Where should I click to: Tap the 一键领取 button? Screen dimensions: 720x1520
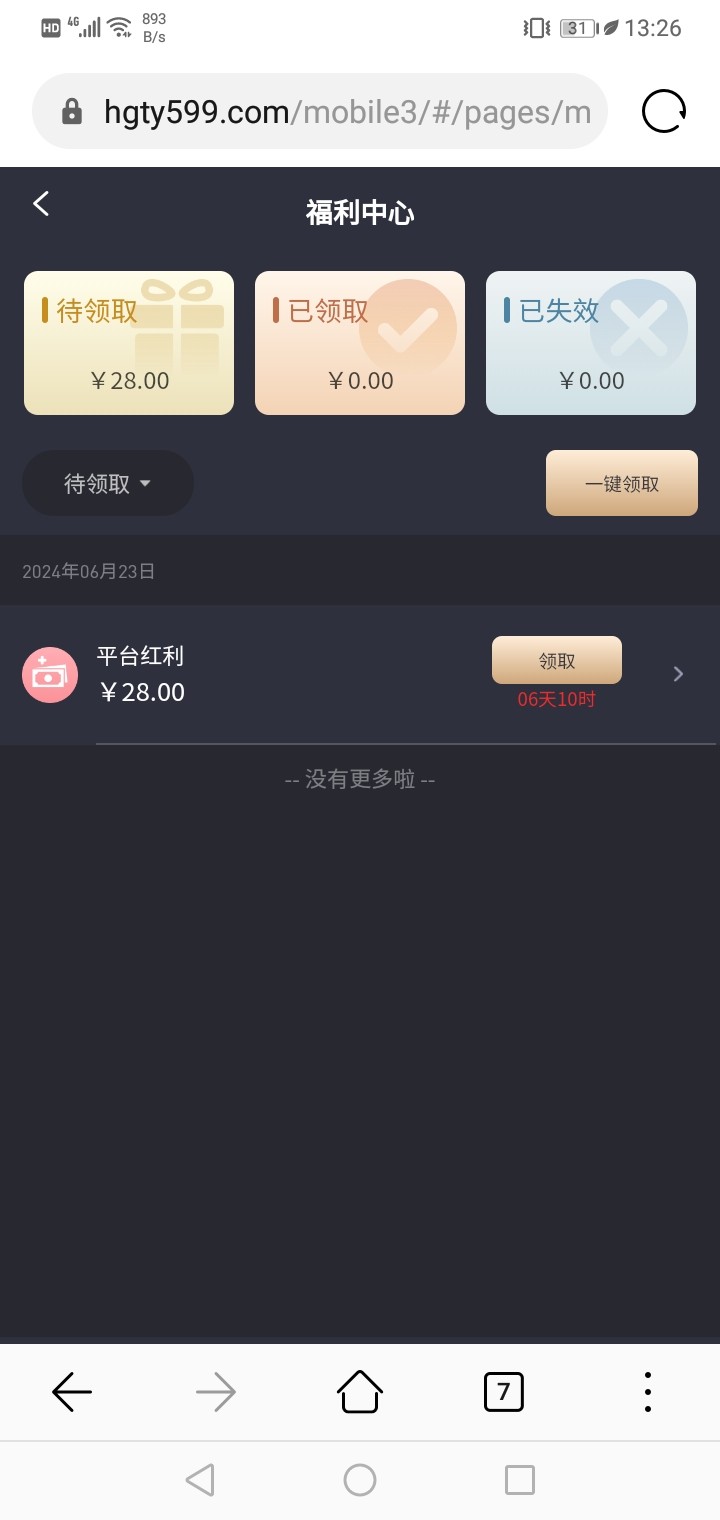(x=621, y=483)
